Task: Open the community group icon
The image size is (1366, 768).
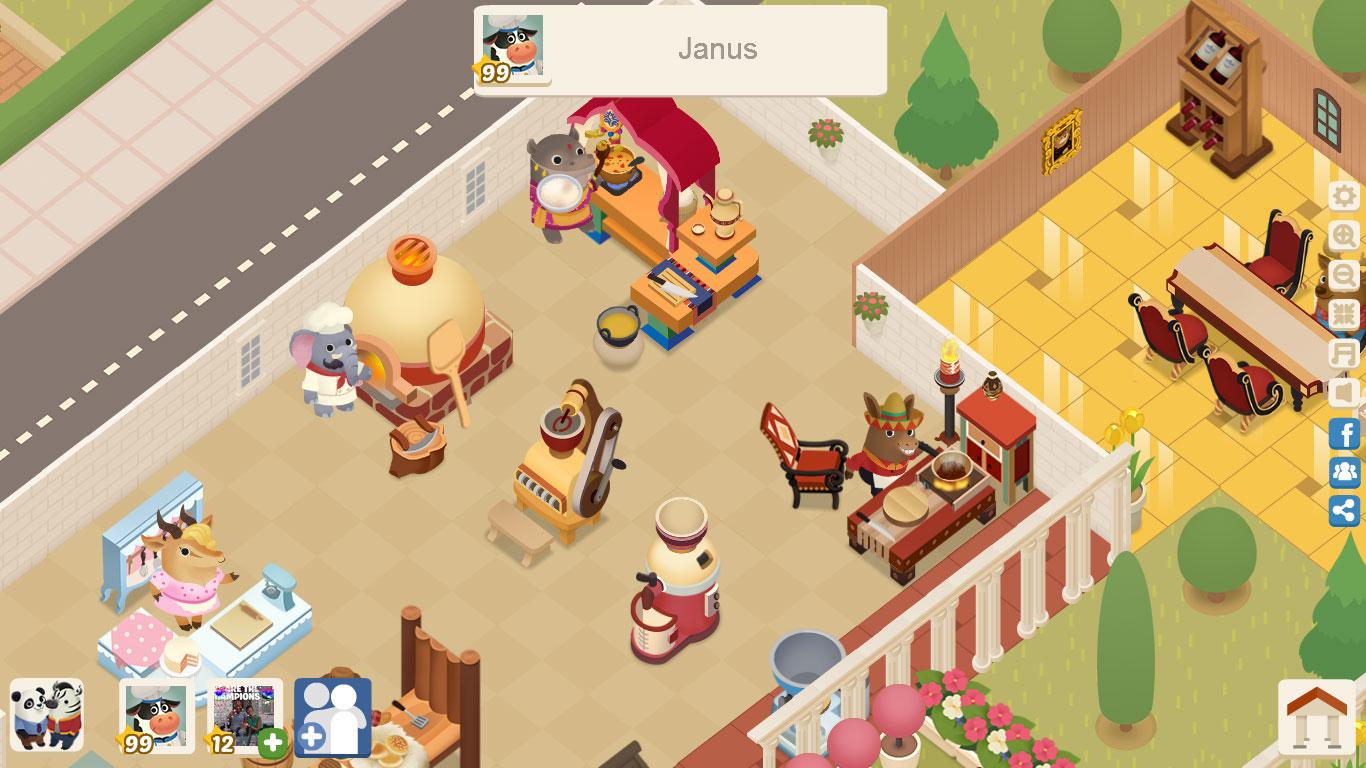Action: [x=1344, y=471]
